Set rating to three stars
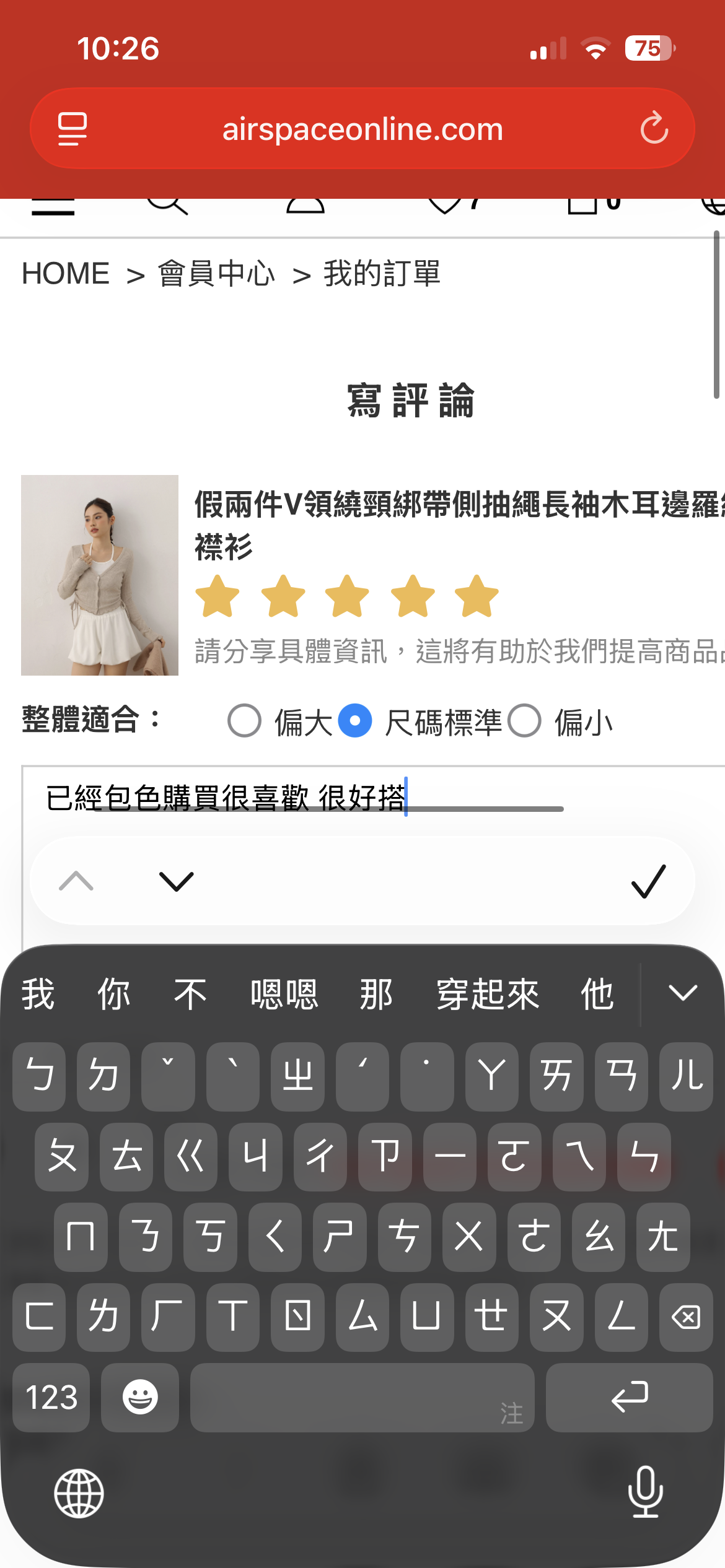This screenshot has height=1568, width=725. click(347, 596)
